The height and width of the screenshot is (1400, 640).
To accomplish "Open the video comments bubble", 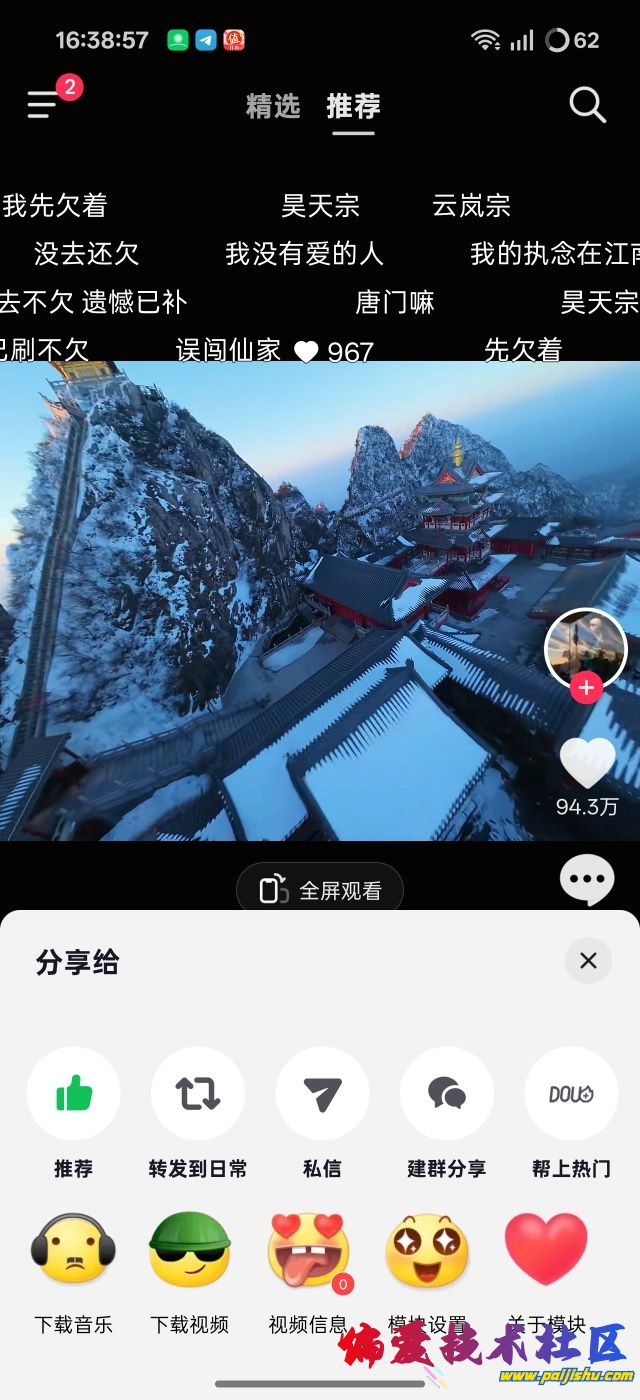I will [587, 880].
